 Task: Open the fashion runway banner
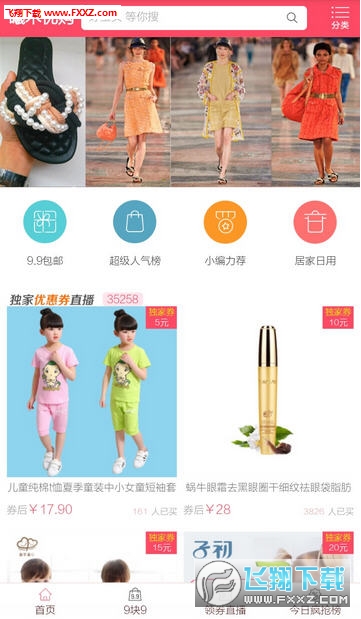[x=180, y=112]
